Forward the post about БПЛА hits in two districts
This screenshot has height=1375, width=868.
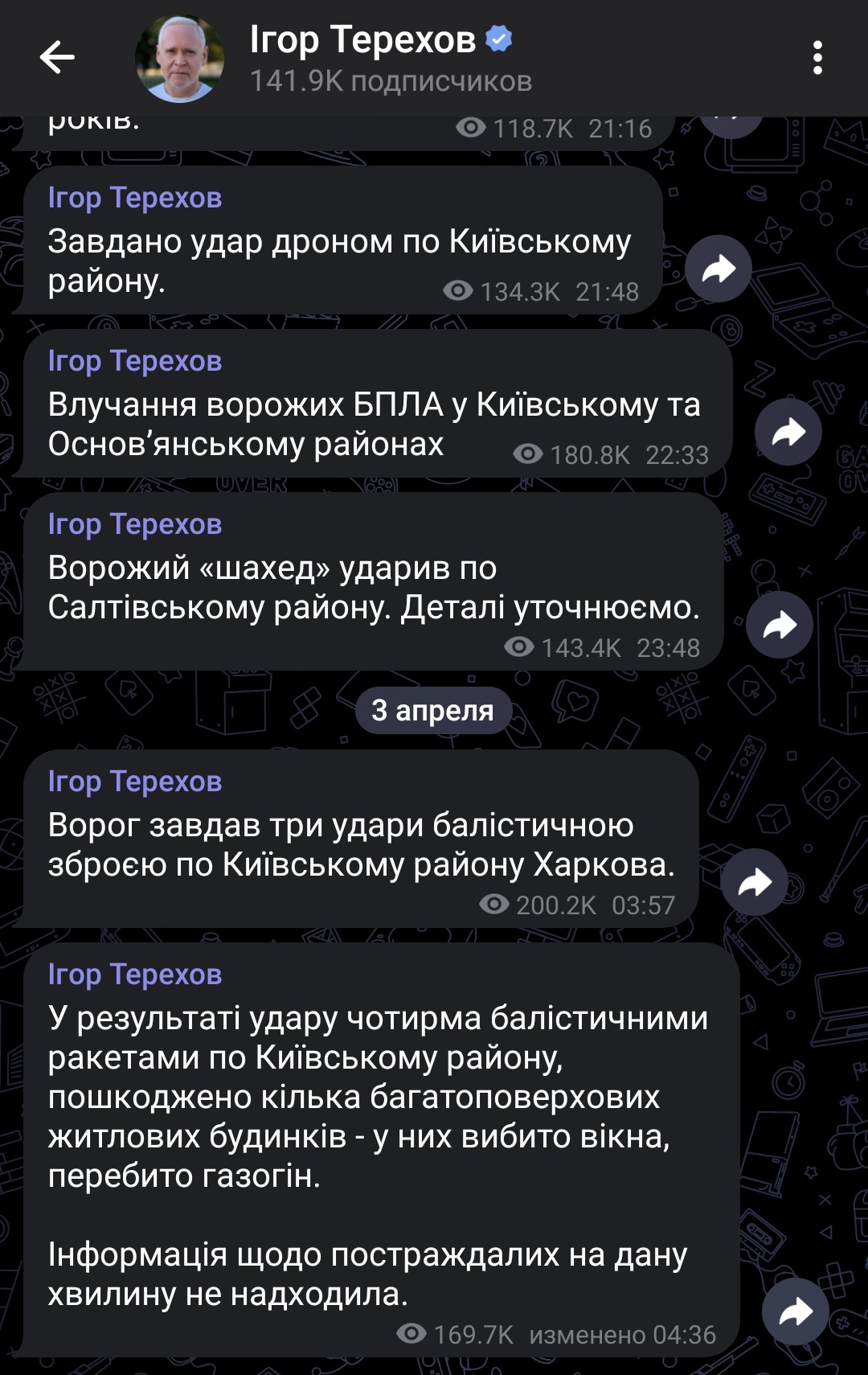point(788,433)
